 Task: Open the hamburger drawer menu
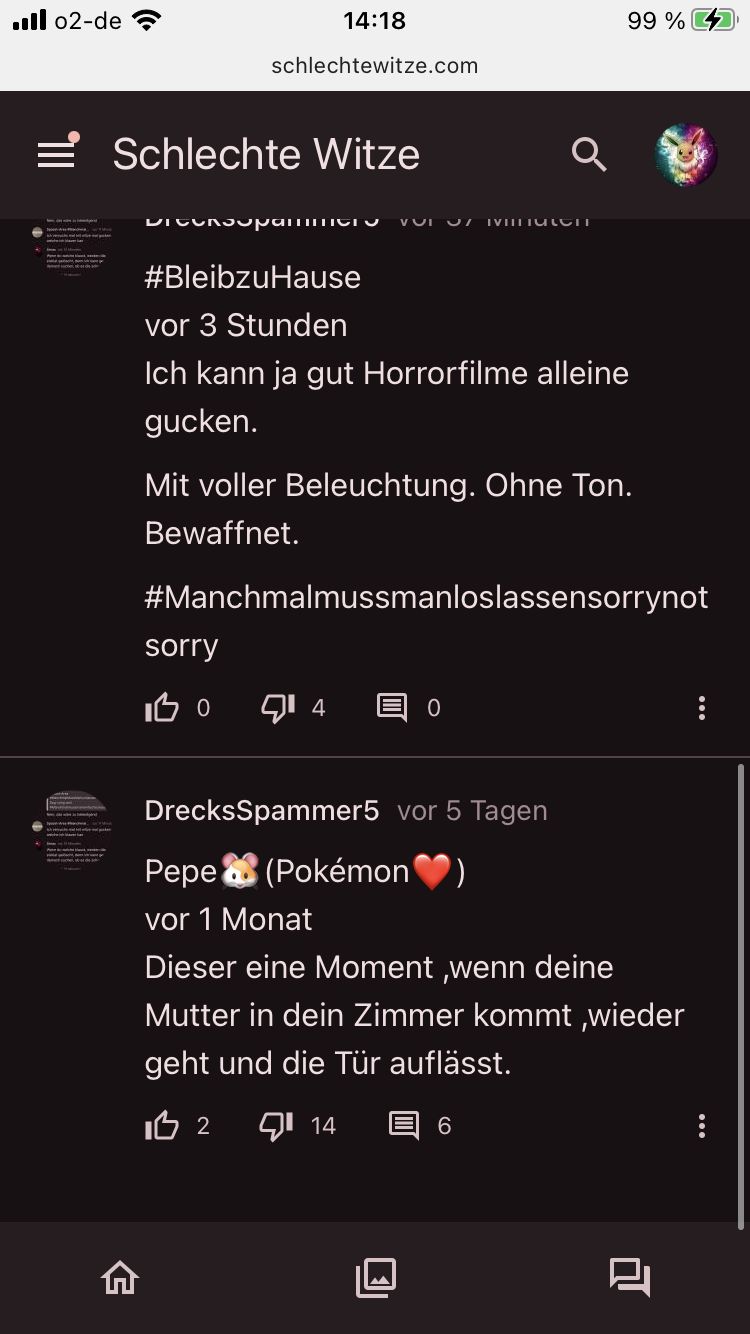click(56, 154)
